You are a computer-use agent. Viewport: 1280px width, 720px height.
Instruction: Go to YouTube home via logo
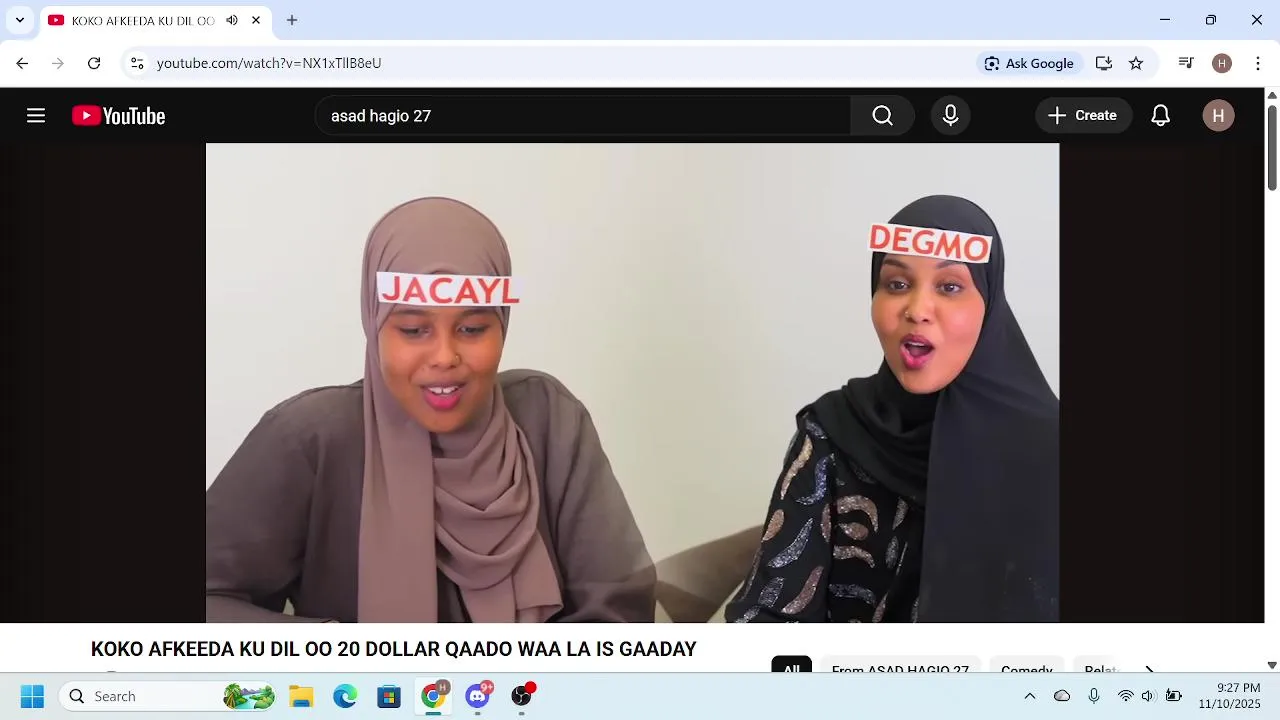click(x=119, y=116)
